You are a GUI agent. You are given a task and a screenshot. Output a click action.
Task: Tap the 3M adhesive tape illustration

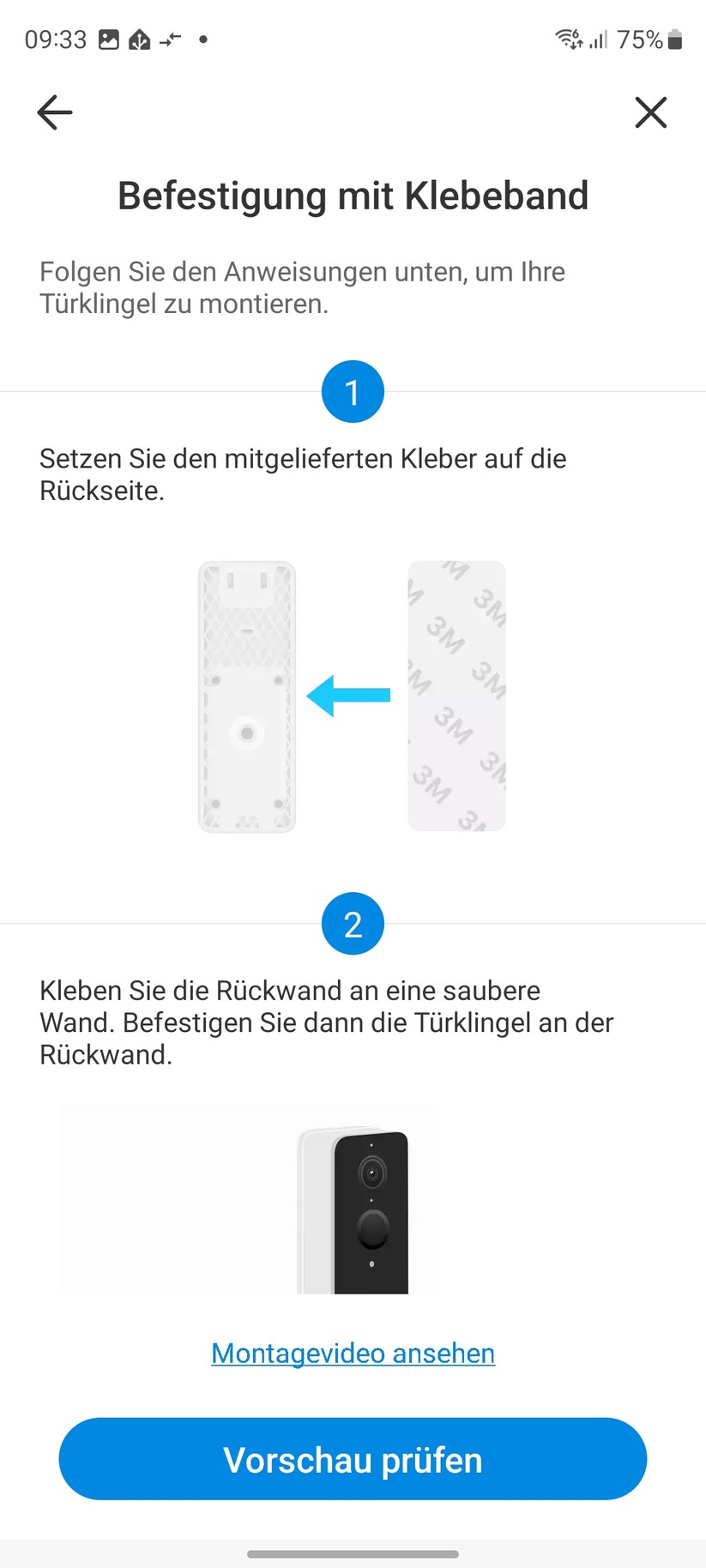click(x=456, y=695)
